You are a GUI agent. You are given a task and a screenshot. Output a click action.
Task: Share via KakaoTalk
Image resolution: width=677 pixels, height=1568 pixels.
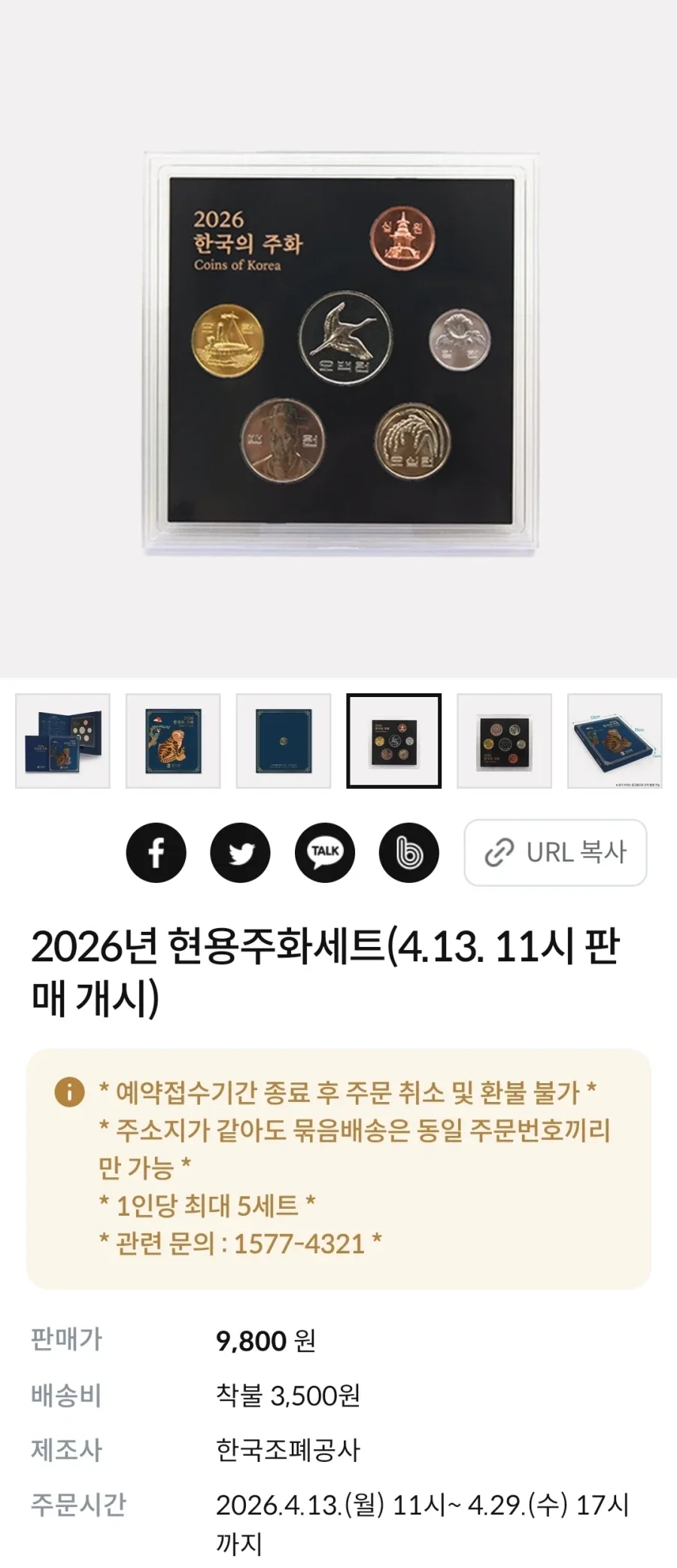(325, 852)
